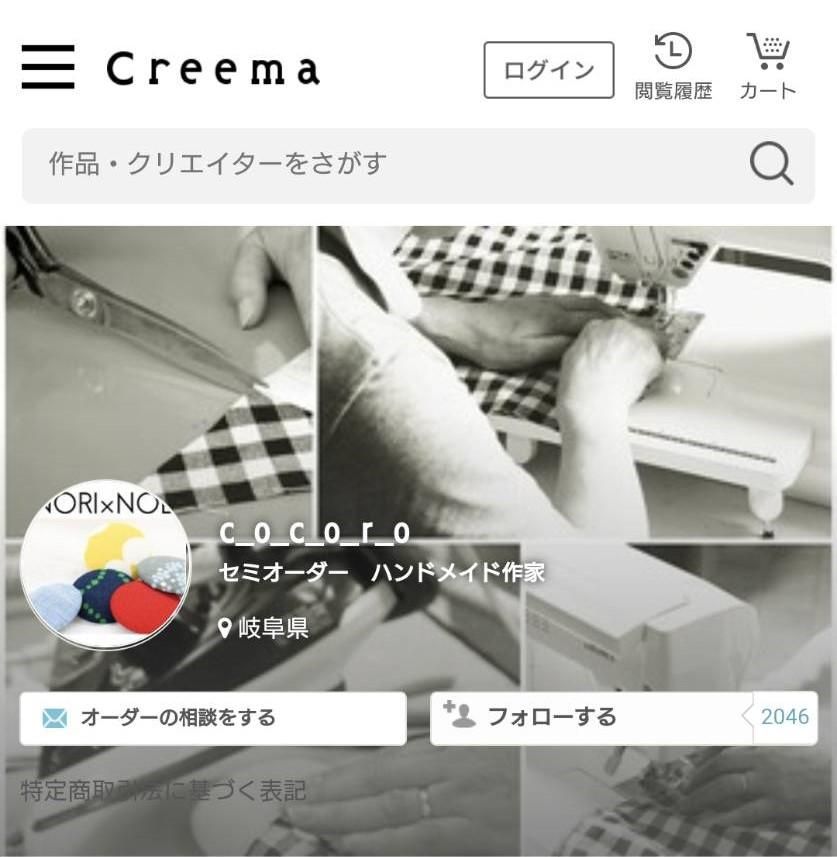
Task: Open 特定商取引法に基づく表記 link
Action: 163,791
